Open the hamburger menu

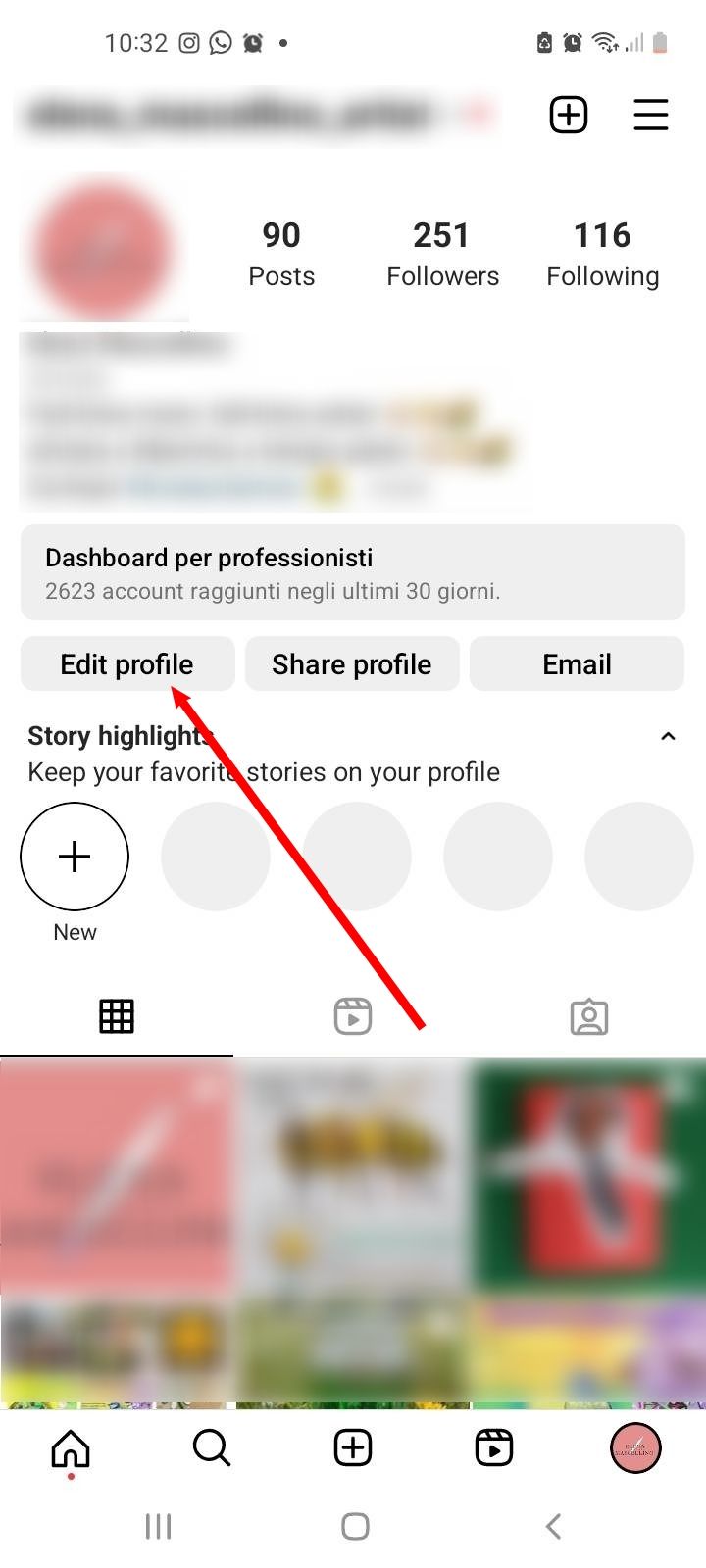[651, 115]
